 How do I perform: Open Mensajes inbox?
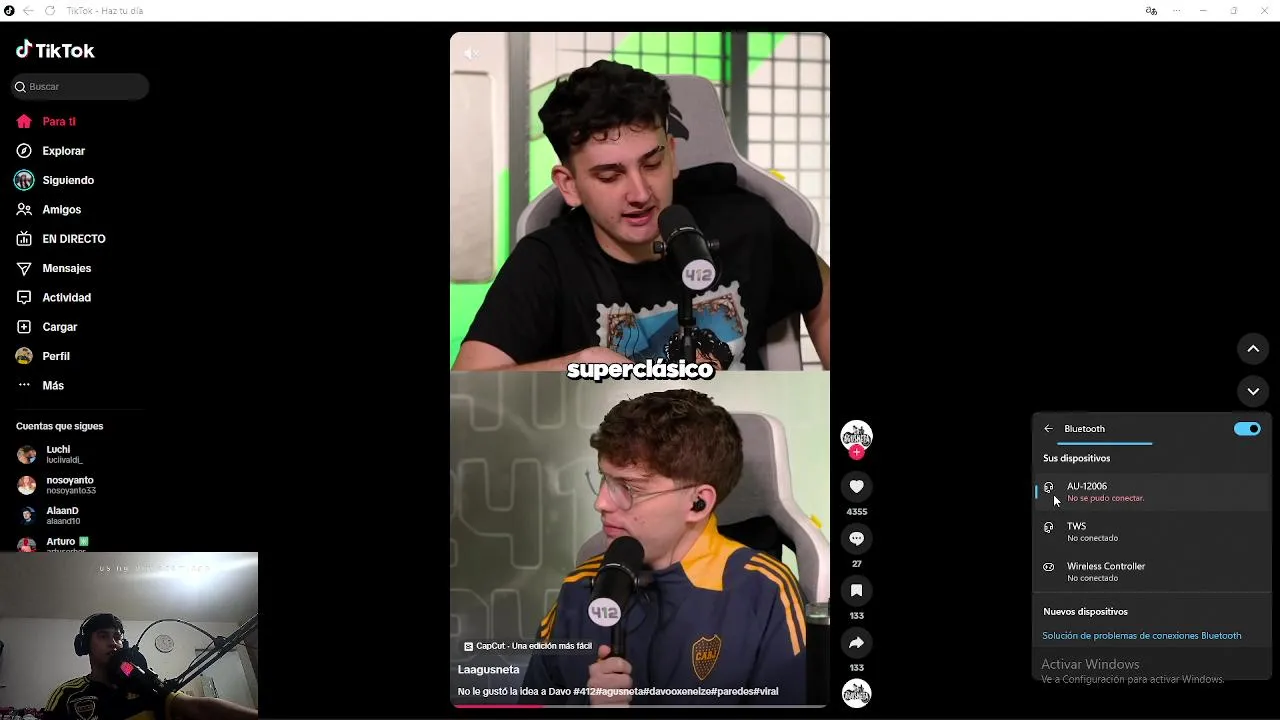[x=66, y=268]
